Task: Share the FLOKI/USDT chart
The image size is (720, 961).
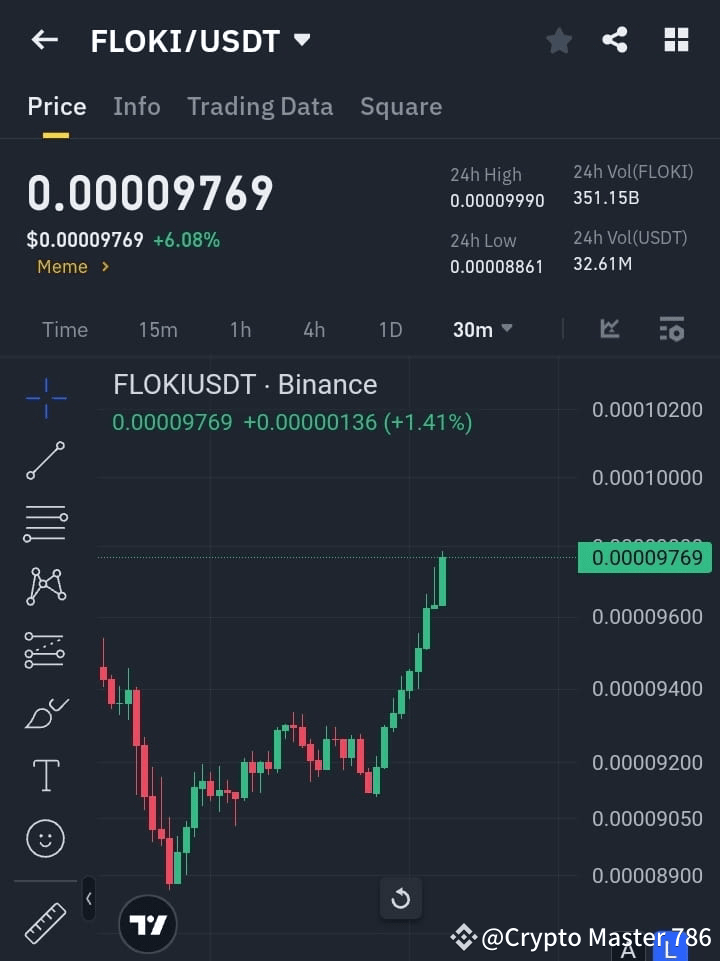Action: tap(615, 40)
